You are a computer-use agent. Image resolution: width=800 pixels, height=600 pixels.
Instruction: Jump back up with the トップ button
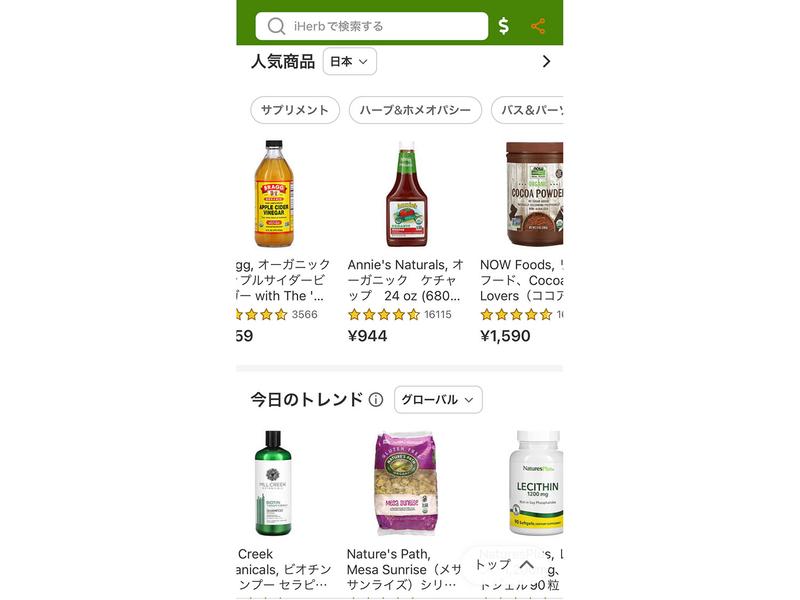pos(505,565)
